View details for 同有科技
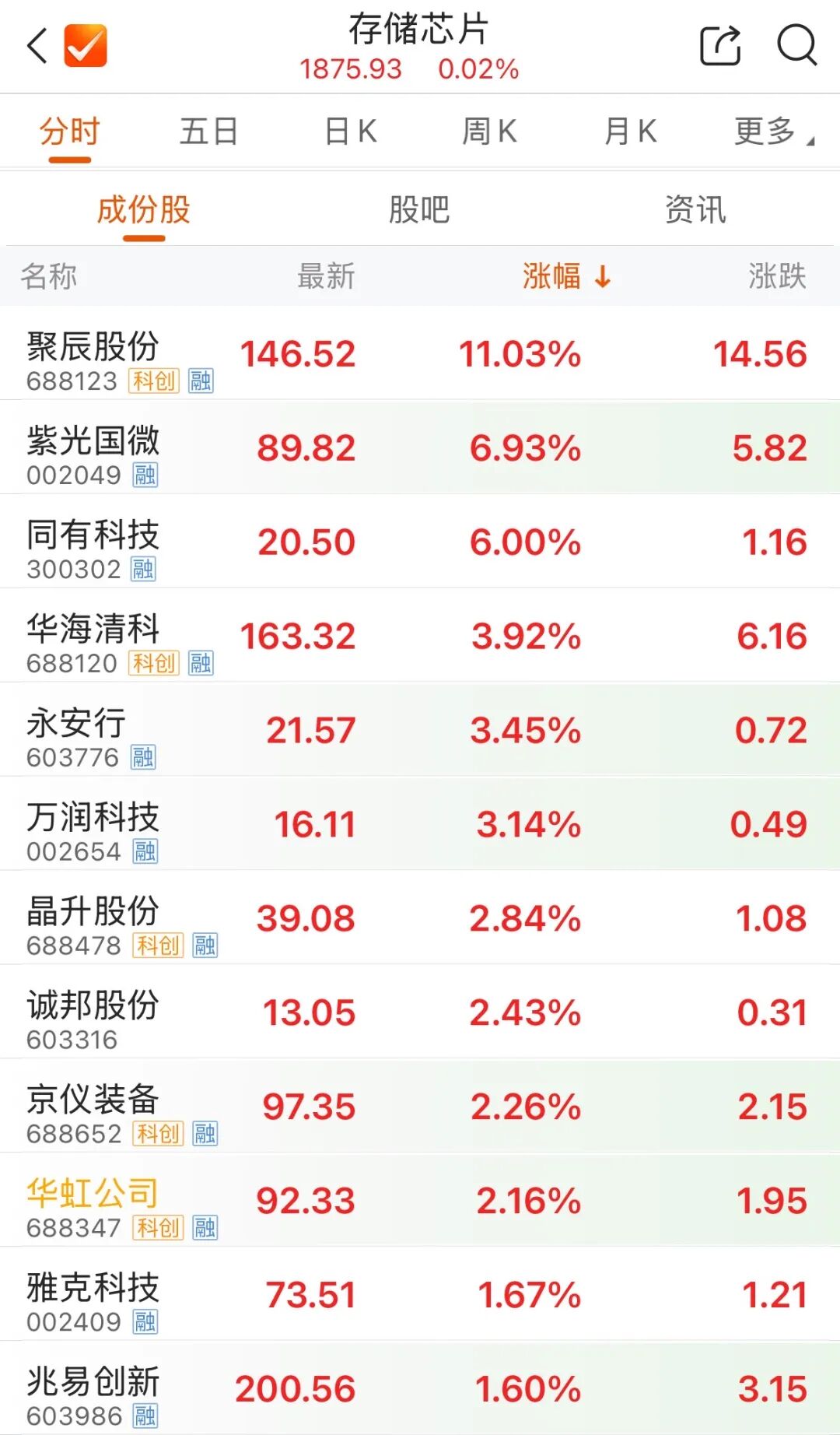The width and height of the screenshot is (840, 1435). click(x=420, y=542)
